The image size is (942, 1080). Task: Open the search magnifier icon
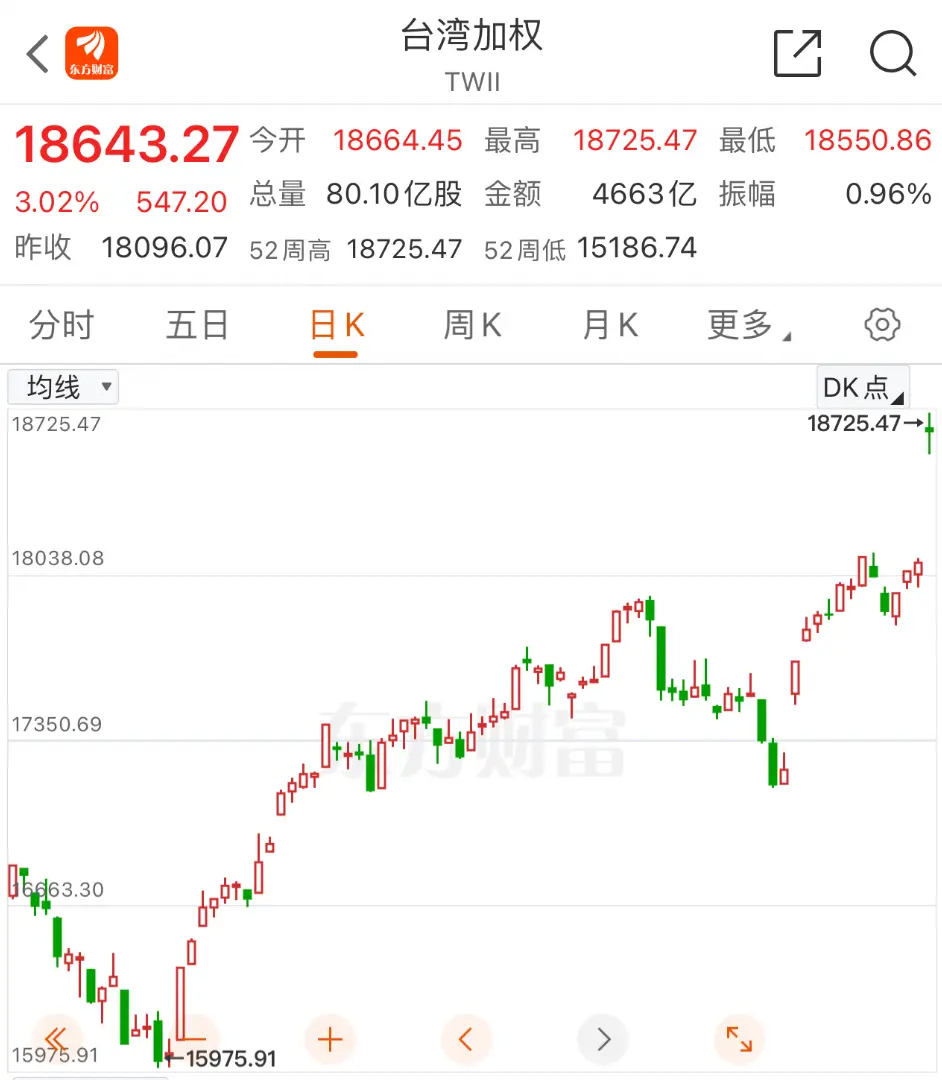[892, 53]
